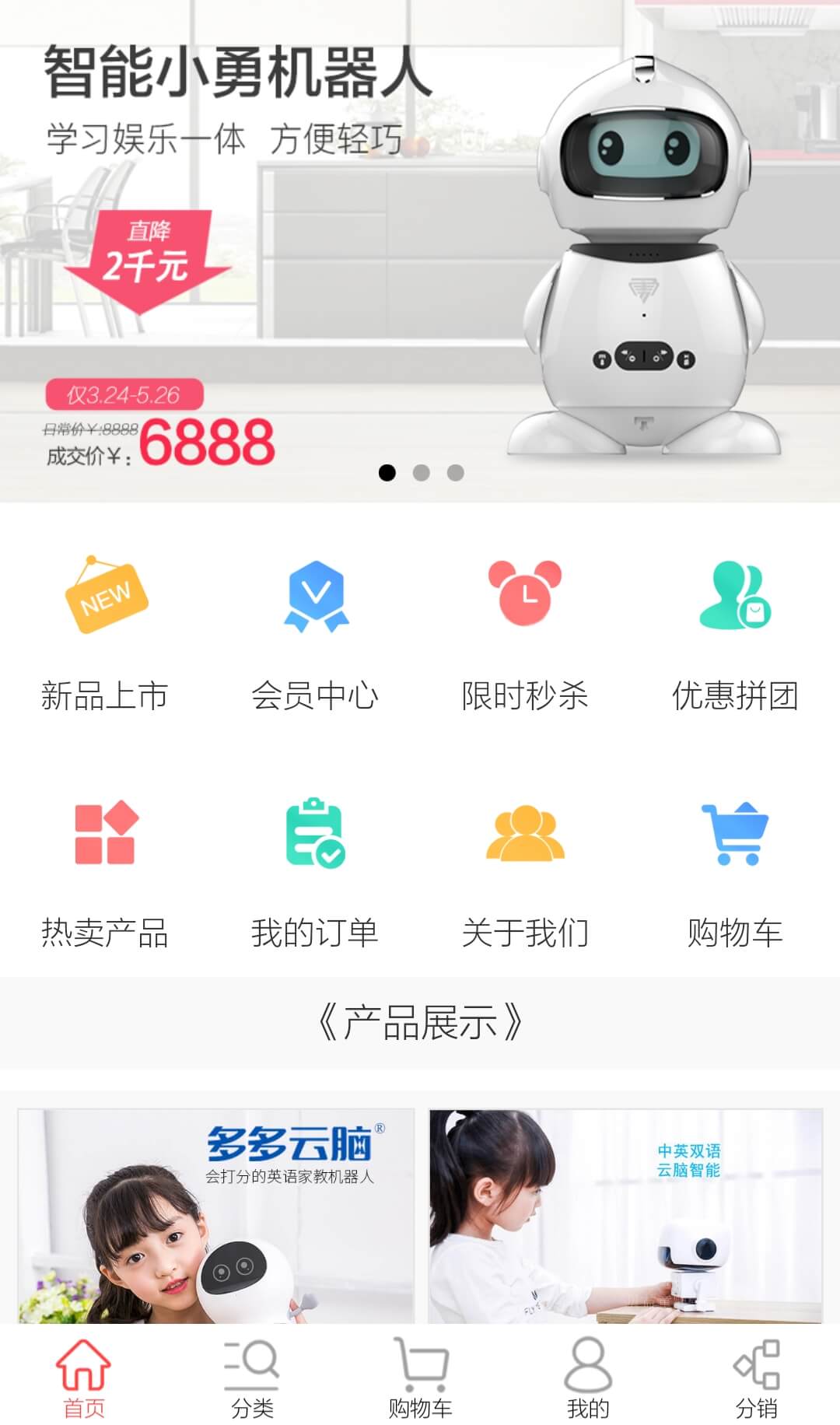
Task: Switch to the 我的 profile tab
Action: 588,1377
